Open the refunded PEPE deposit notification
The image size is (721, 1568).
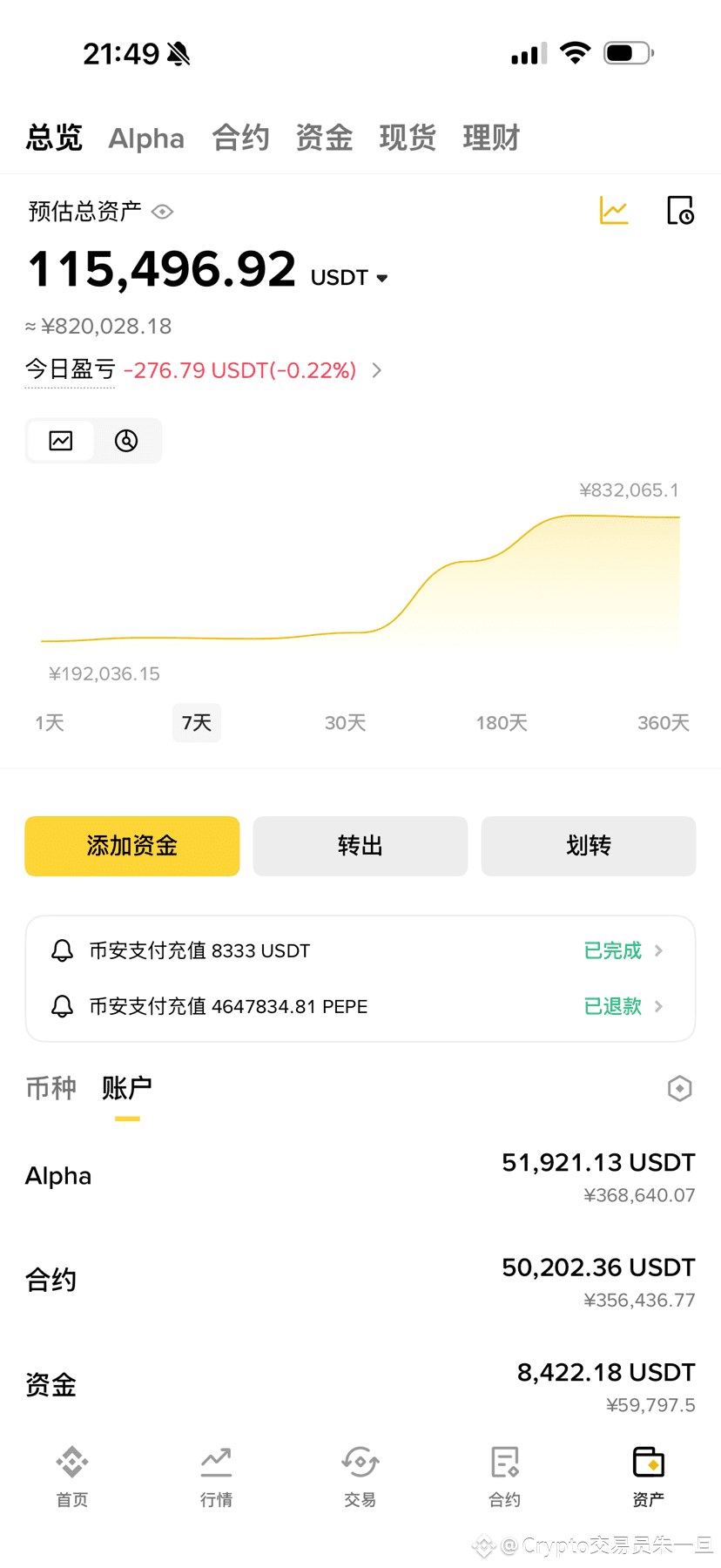360,1006
